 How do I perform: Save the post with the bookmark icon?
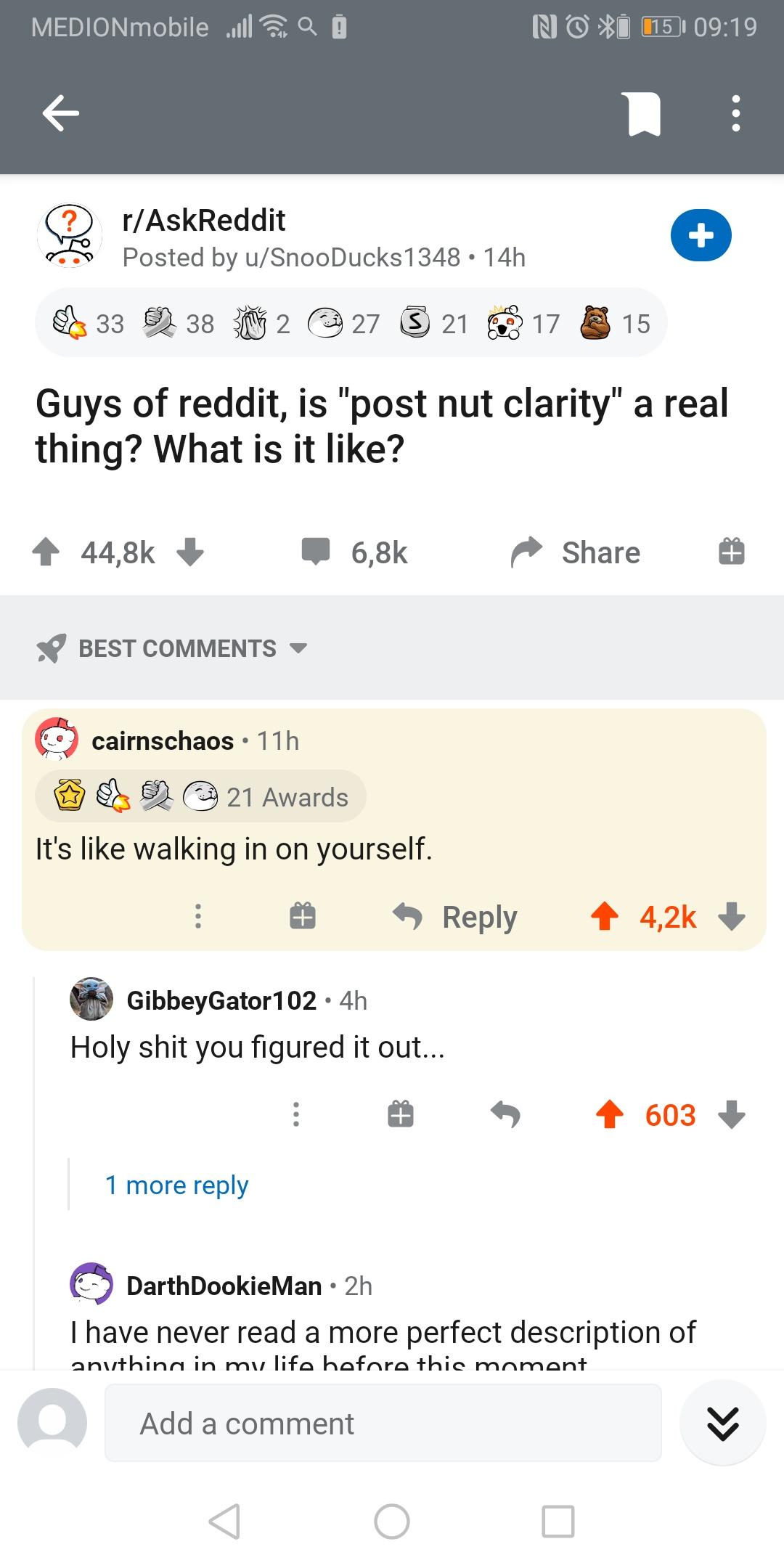tap(644, 114)
